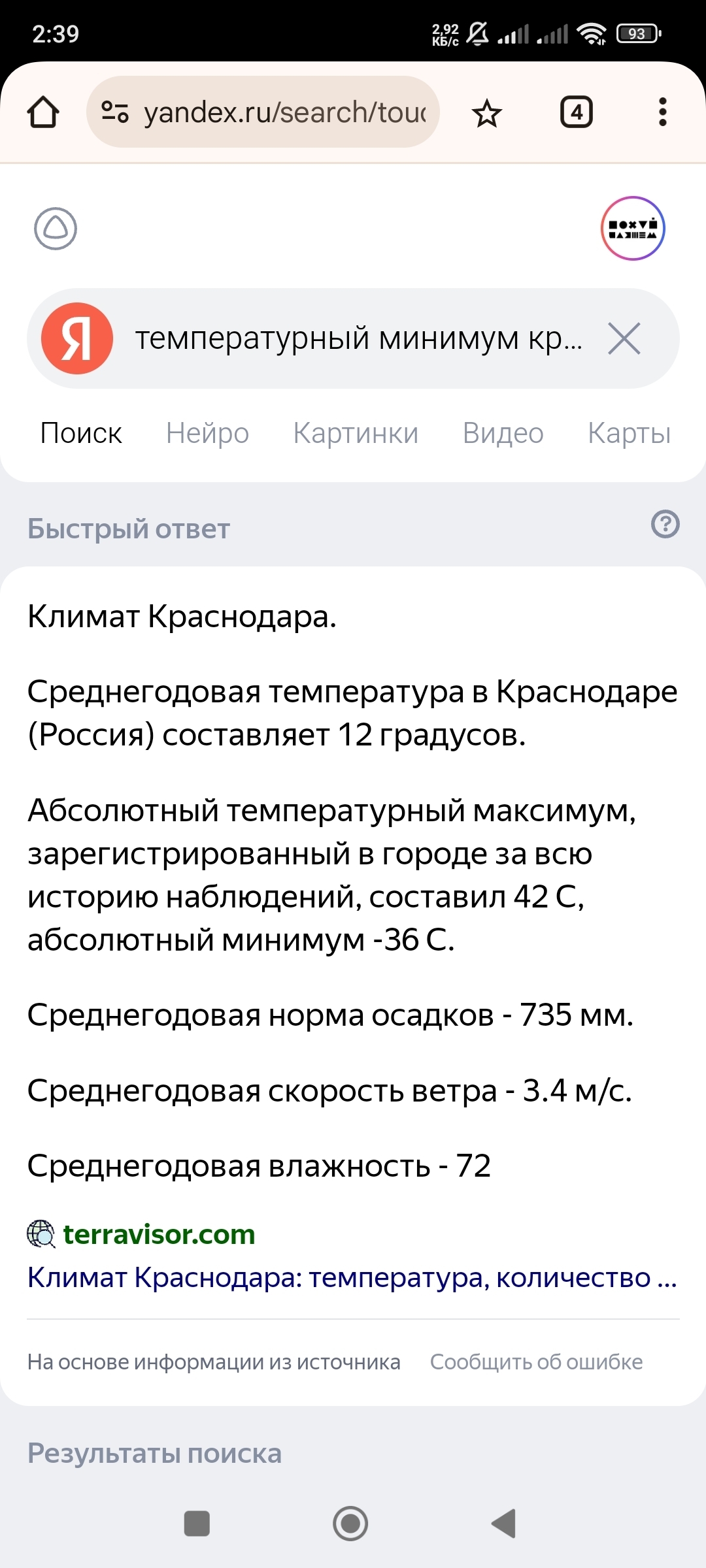Open the Климат Краснодара result title
Image resolution: width=706 pixels, height=1568 pixels.
[352, 1277]
